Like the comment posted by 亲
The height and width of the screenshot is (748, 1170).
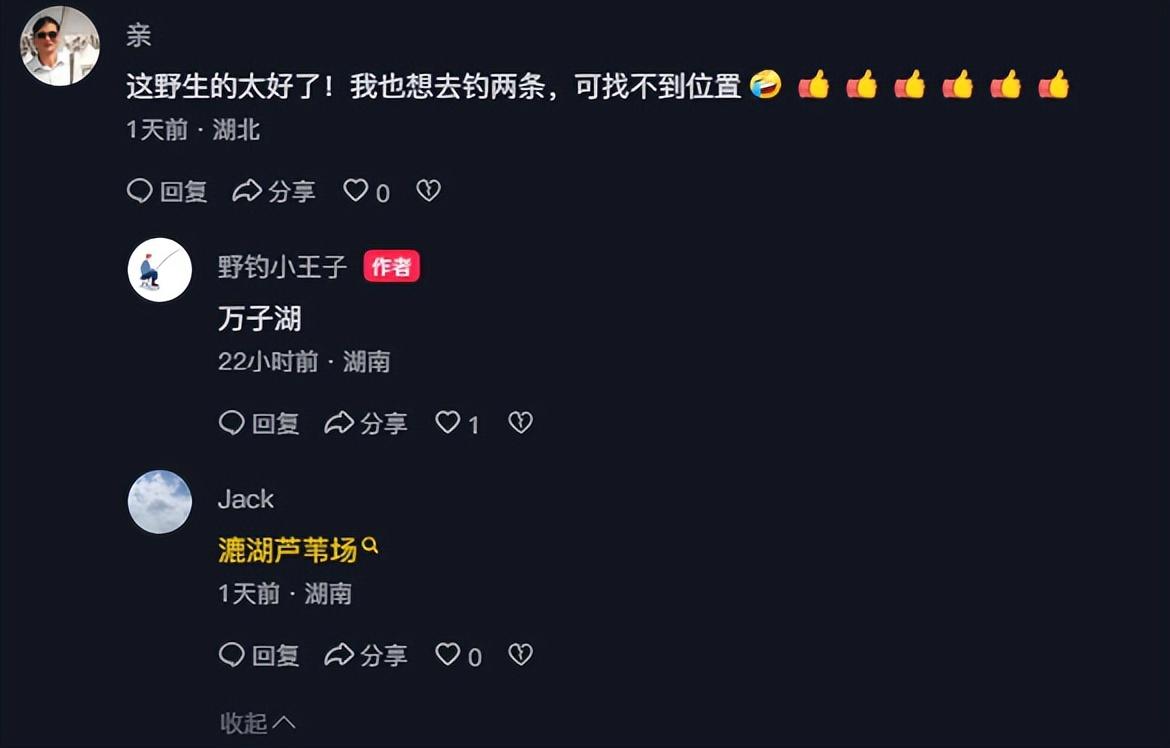click(x=356, y=191)
